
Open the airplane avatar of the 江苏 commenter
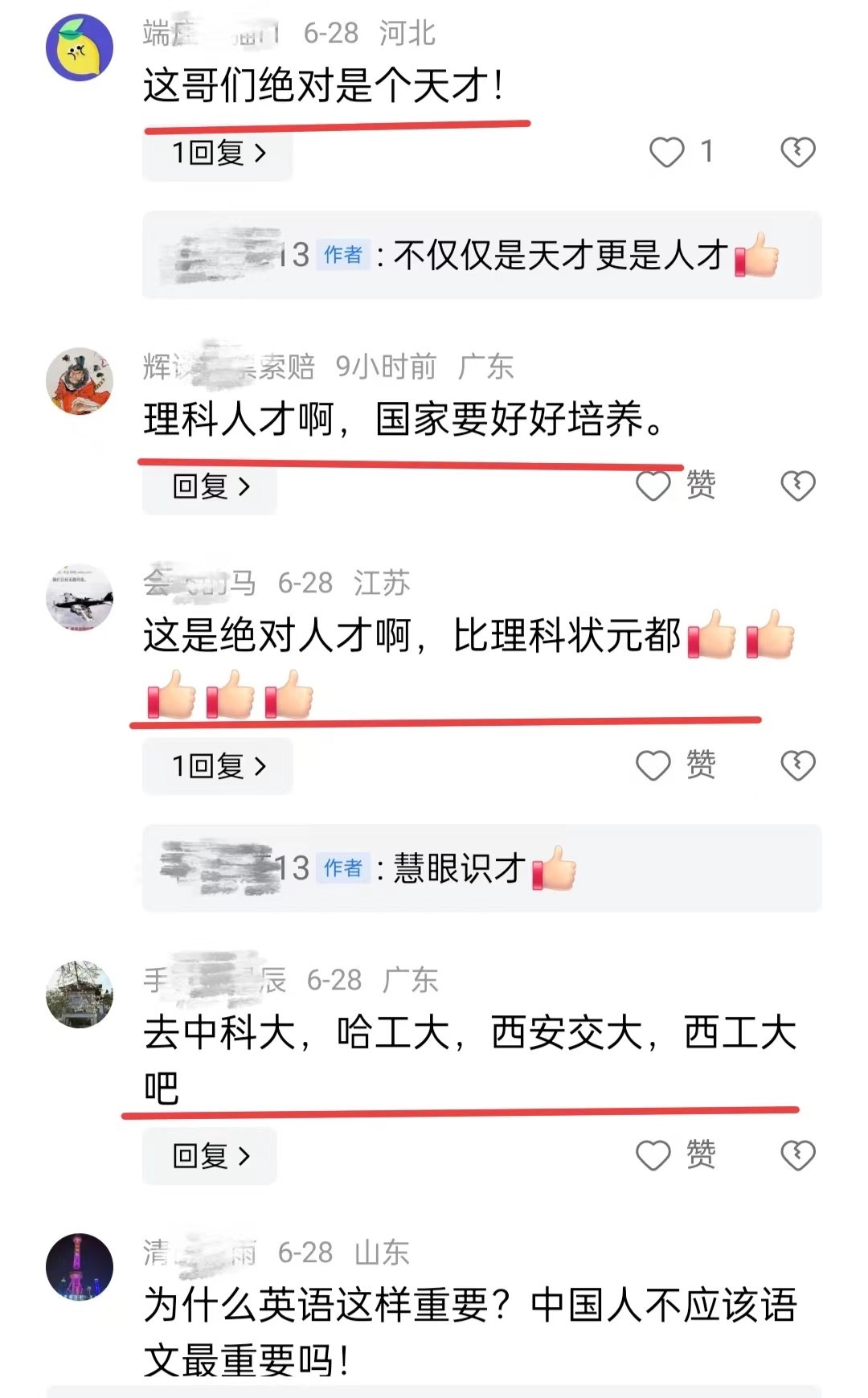[80, 597]
